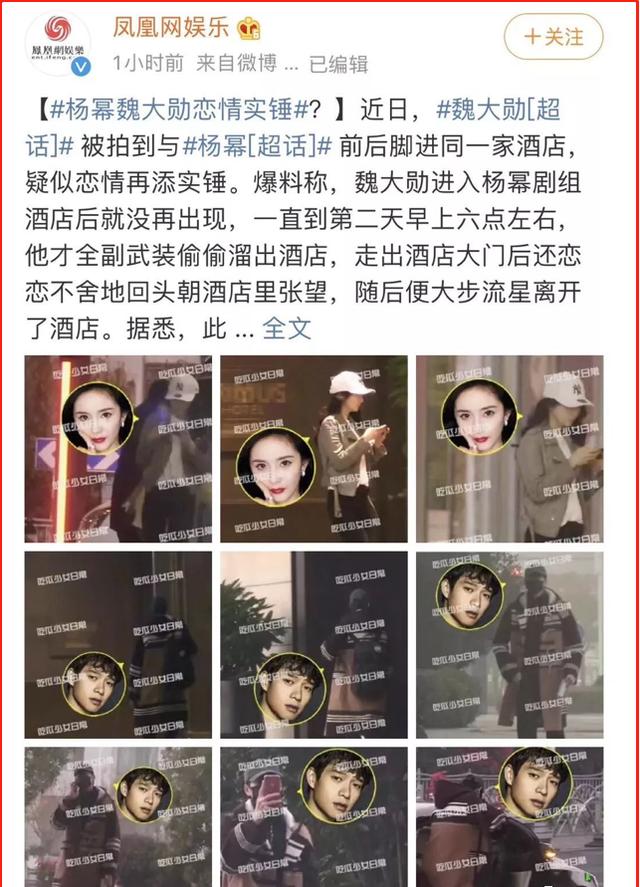The height and width of the screenshot is (887, 640).
Task: Open the #杨幂[超话]# topic link
Action: [x=257, y=146]
